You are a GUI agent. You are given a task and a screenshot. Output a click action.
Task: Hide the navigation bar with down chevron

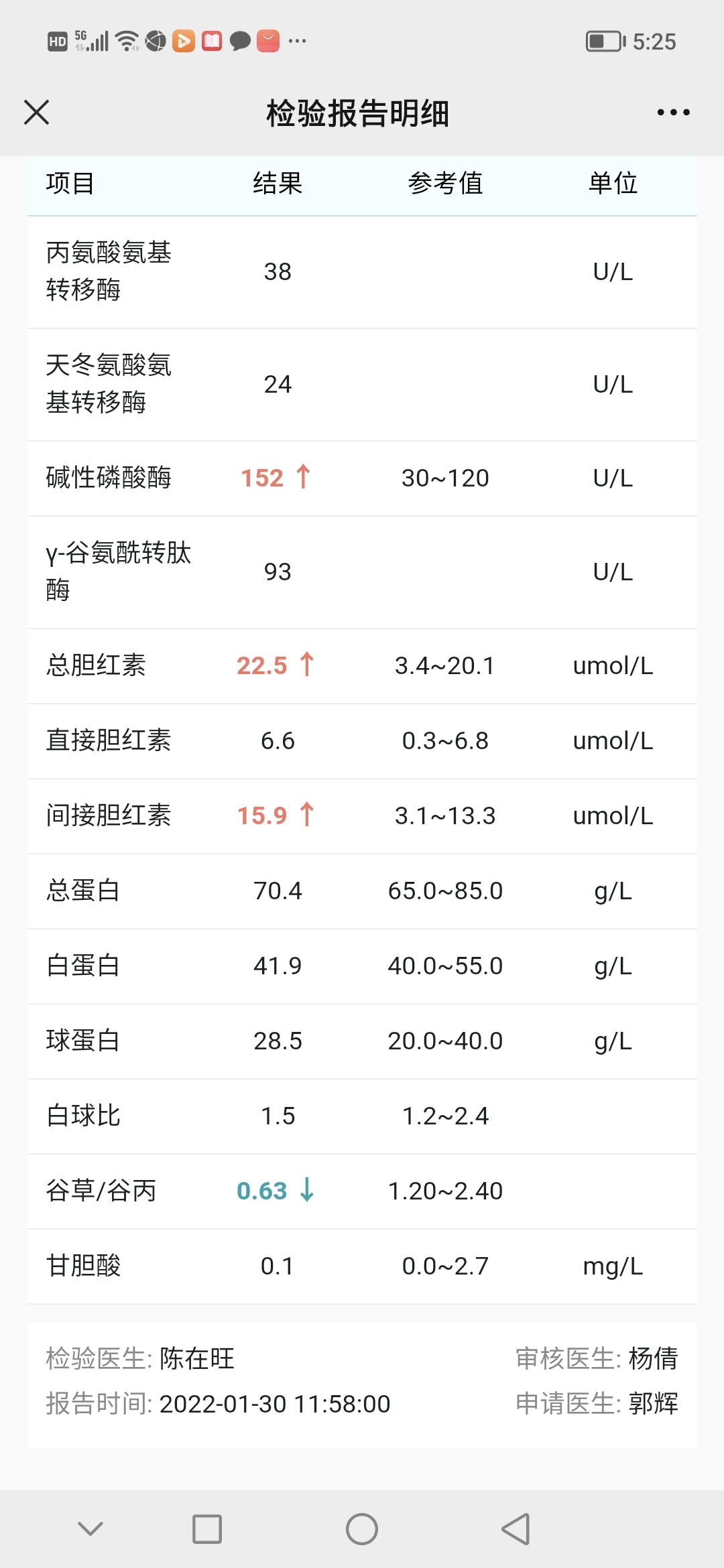click(x=90, y=1528)
